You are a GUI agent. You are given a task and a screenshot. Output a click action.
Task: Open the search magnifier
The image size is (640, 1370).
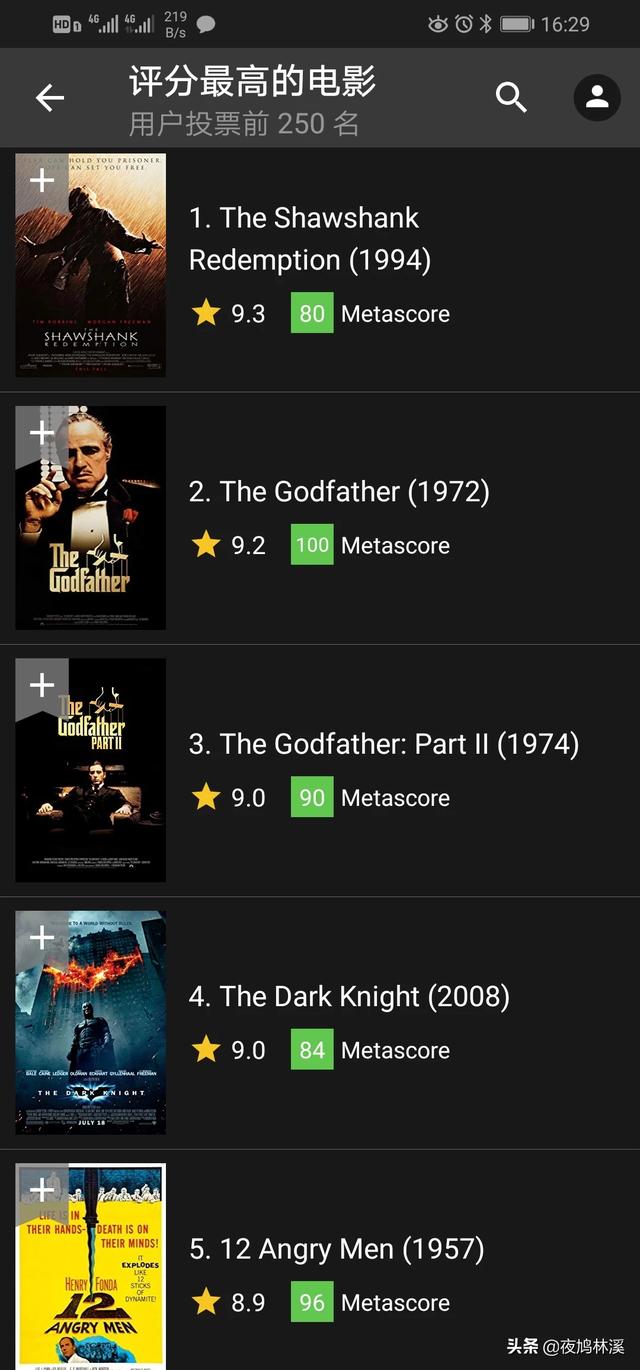511,98
